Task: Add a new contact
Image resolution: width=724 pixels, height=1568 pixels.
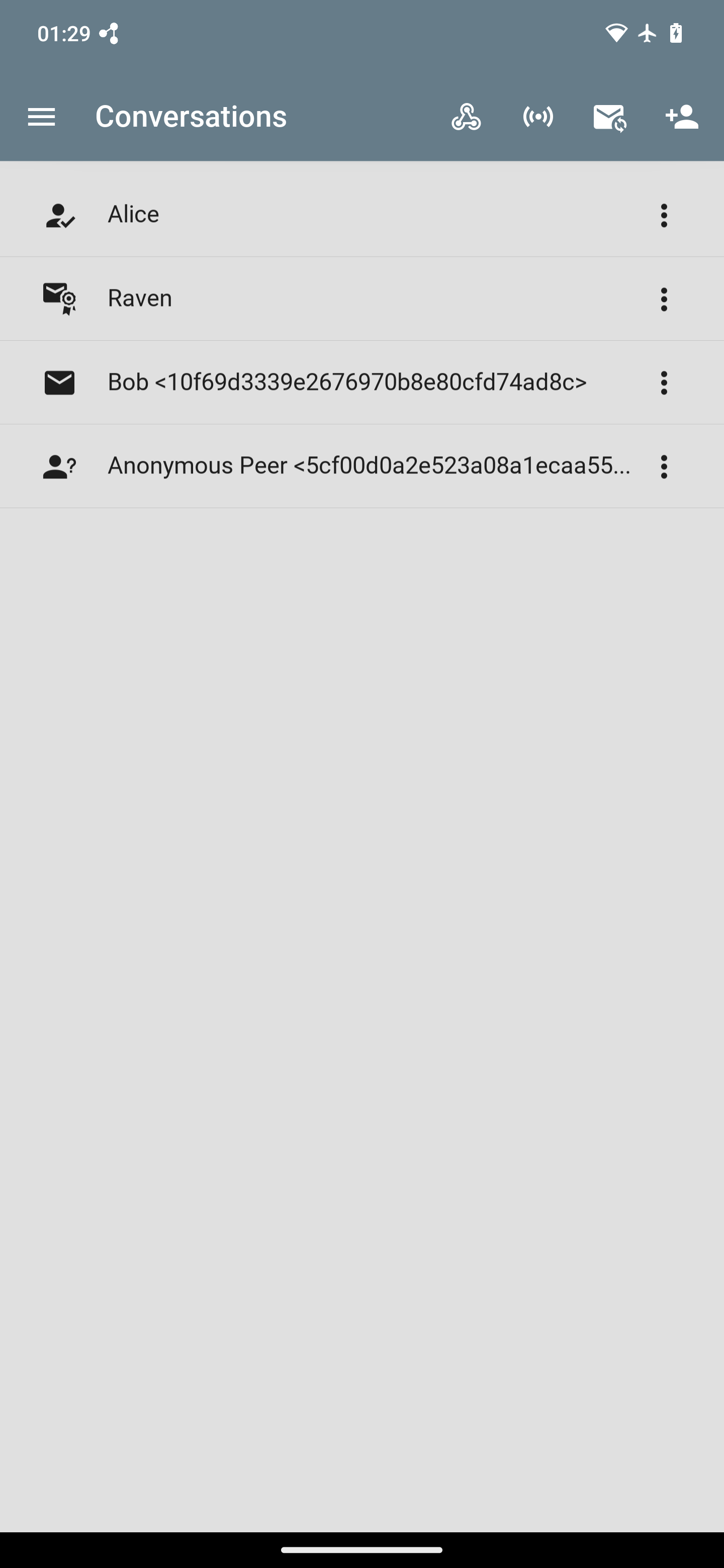Action: 681,117
